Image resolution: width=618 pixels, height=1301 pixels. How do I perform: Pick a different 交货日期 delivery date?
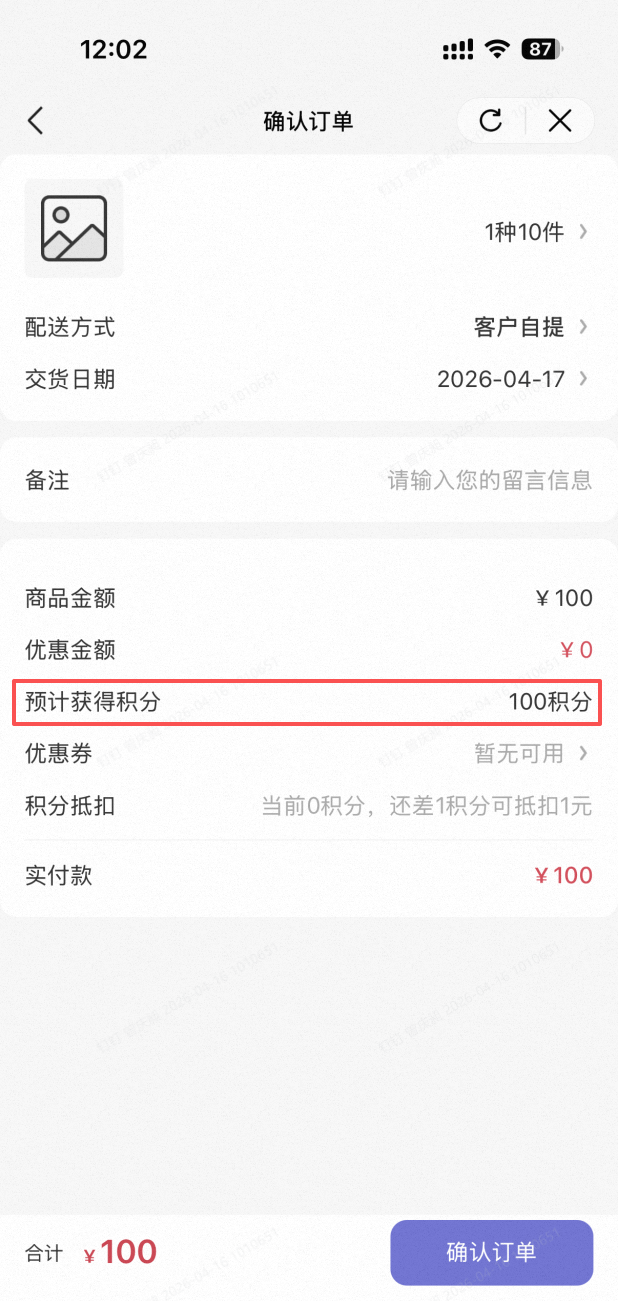510,379
